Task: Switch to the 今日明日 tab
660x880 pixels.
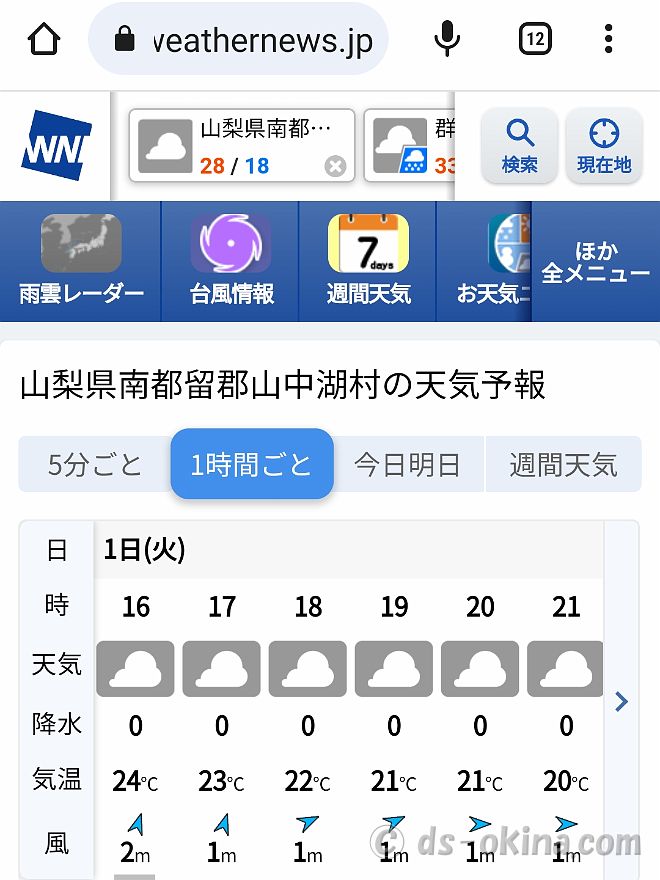Action: point(407,465)
